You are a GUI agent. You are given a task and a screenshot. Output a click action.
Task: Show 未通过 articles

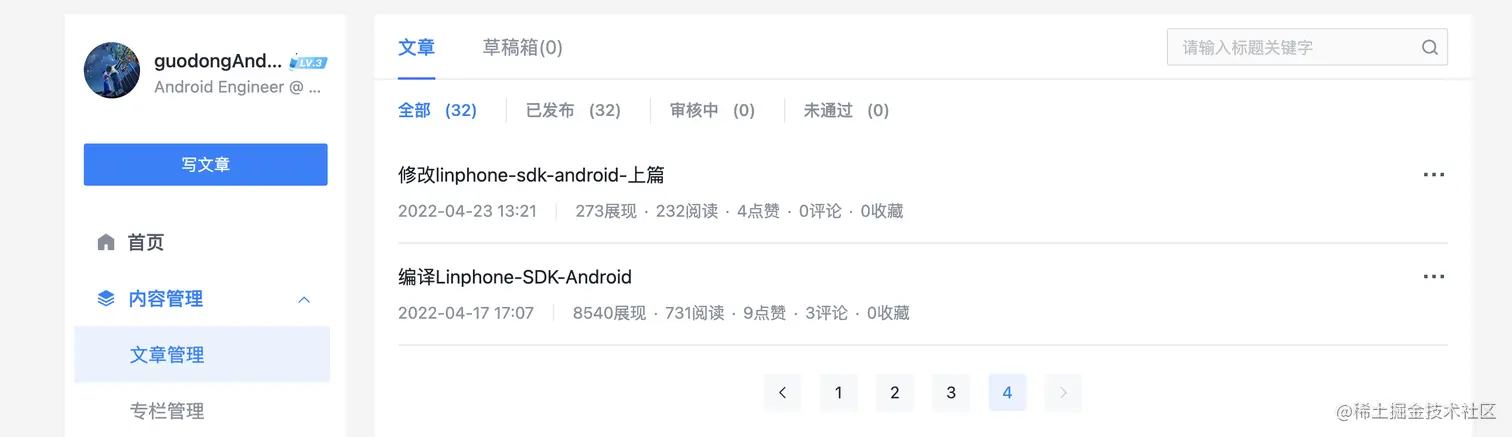(x=846, y=111)
